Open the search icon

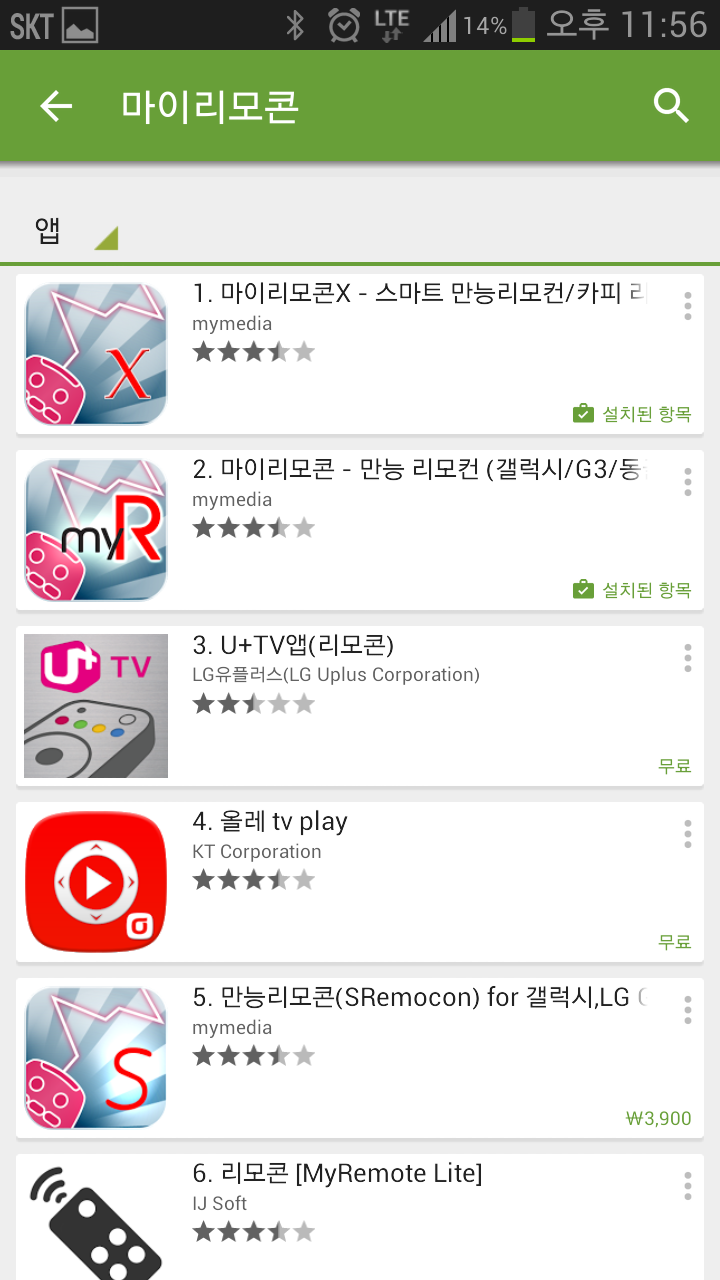[x=671, y=106]
